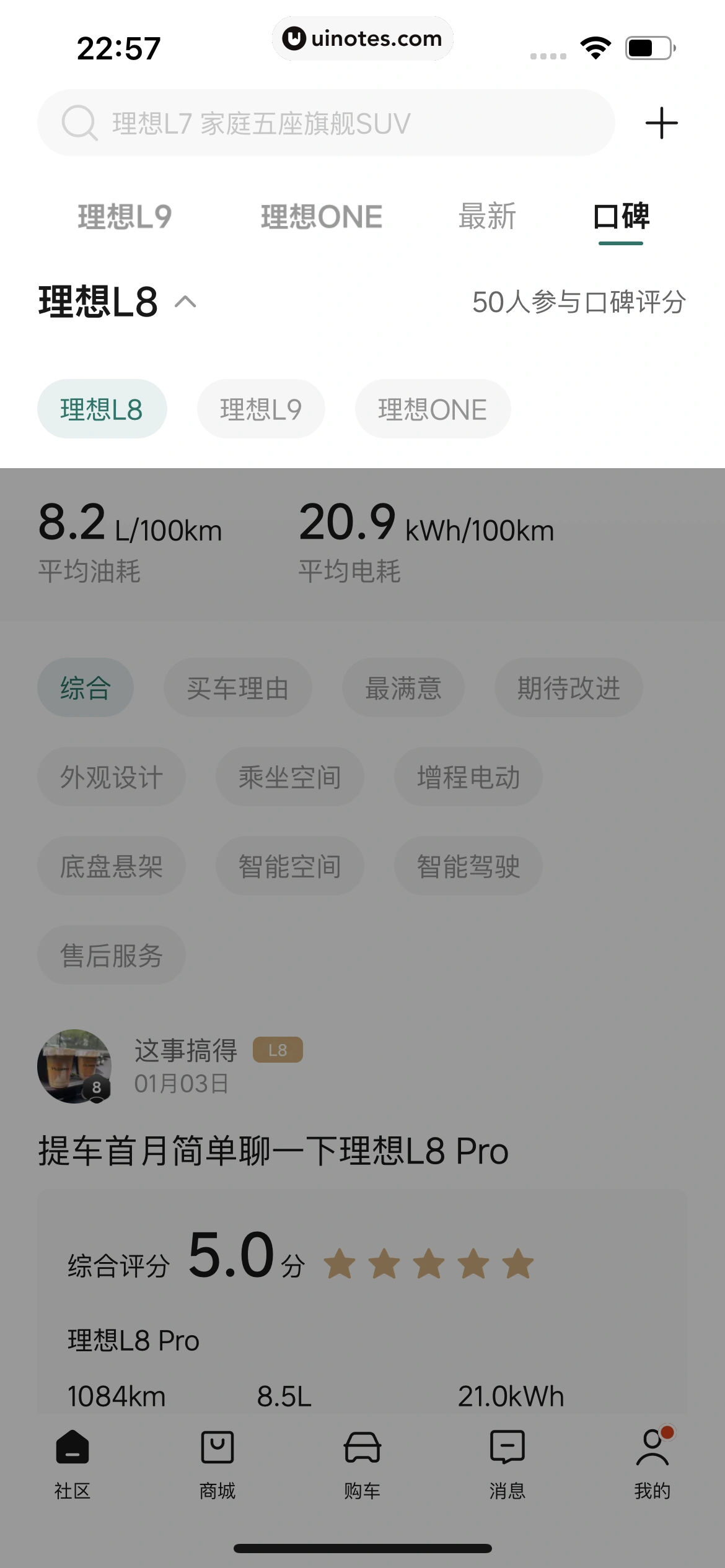725x1568 pixels.
Task: Tap the plus icon to create content
Action: (x=661, y=121)
